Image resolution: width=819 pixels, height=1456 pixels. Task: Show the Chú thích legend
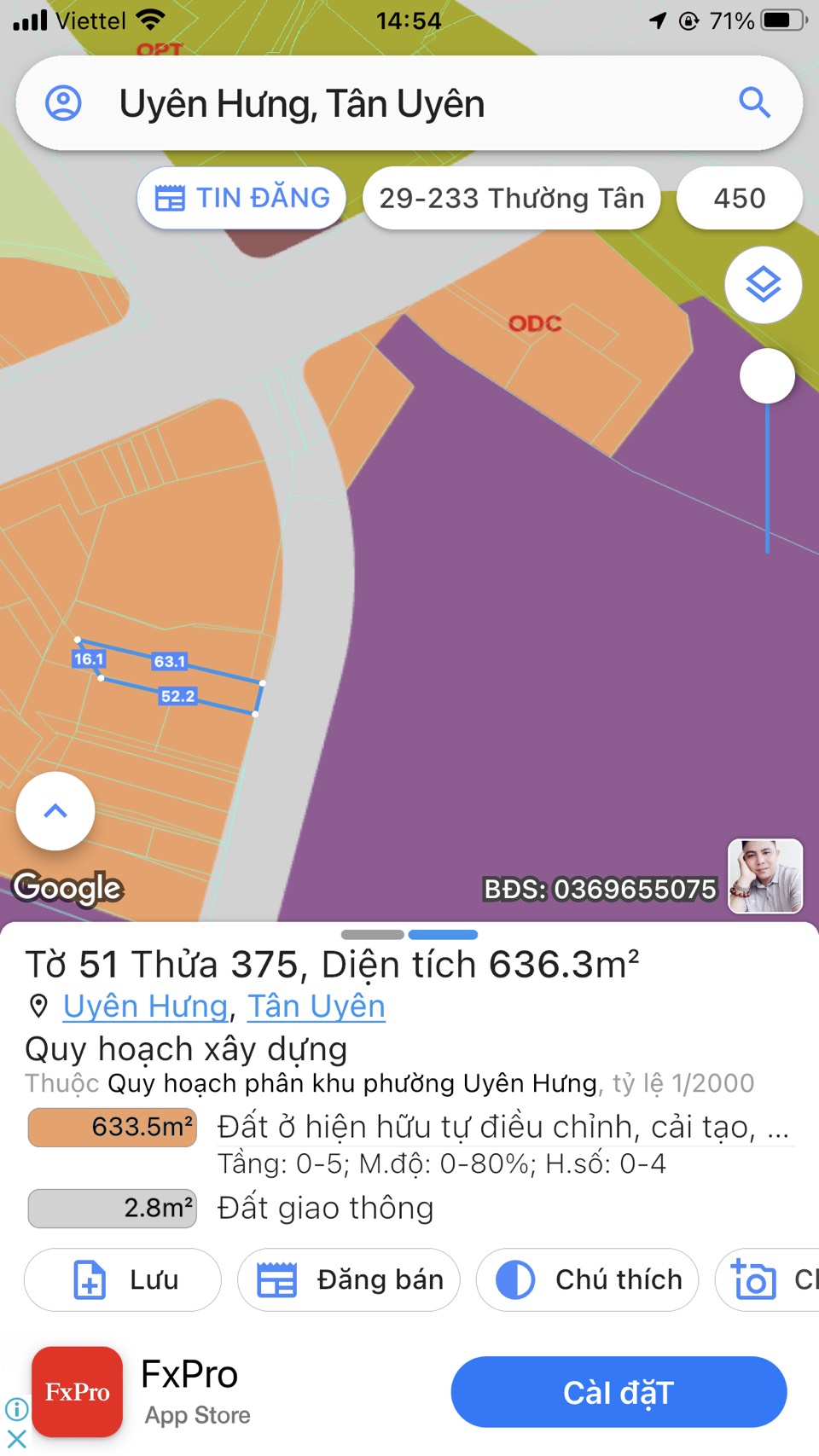click(587, 1279)
